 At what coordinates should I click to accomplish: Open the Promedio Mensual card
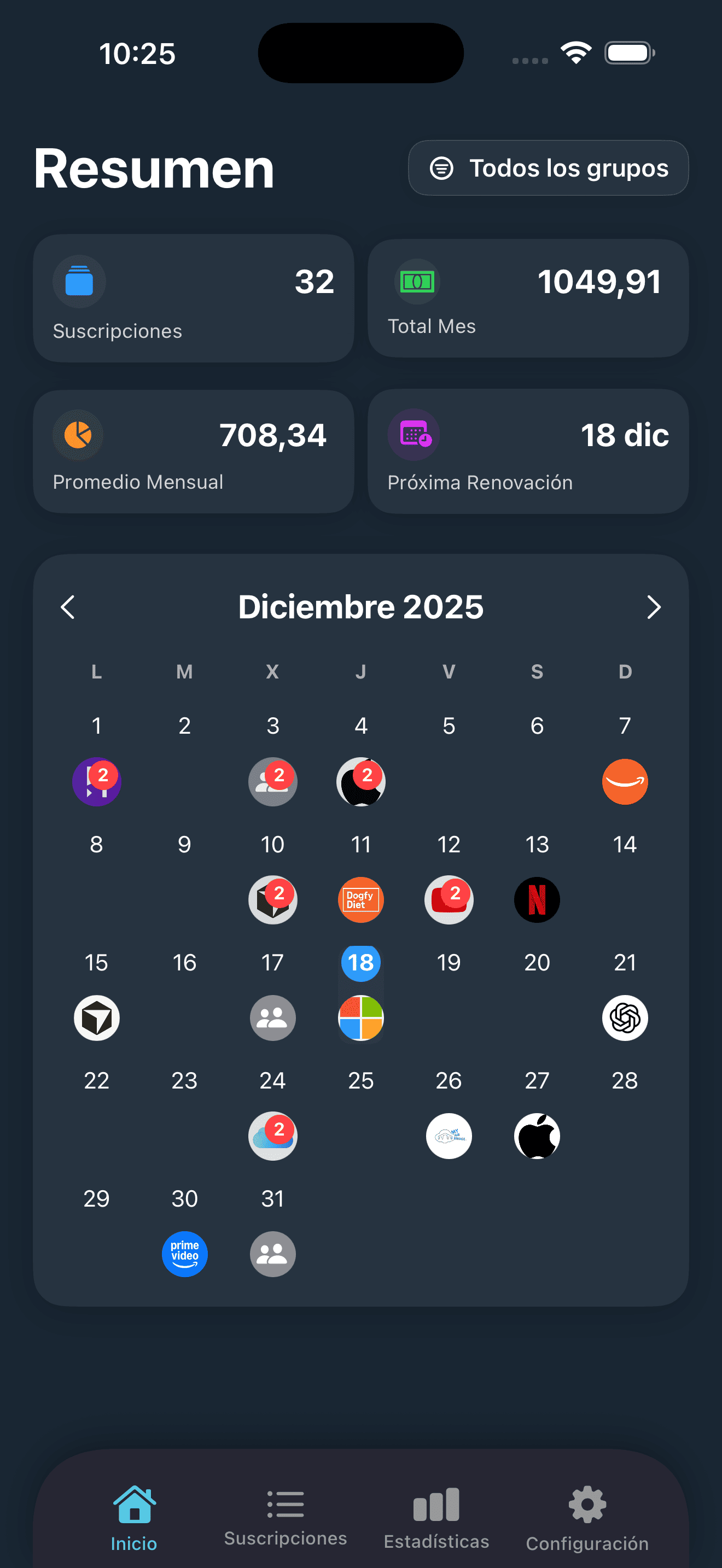click(193, 451)
